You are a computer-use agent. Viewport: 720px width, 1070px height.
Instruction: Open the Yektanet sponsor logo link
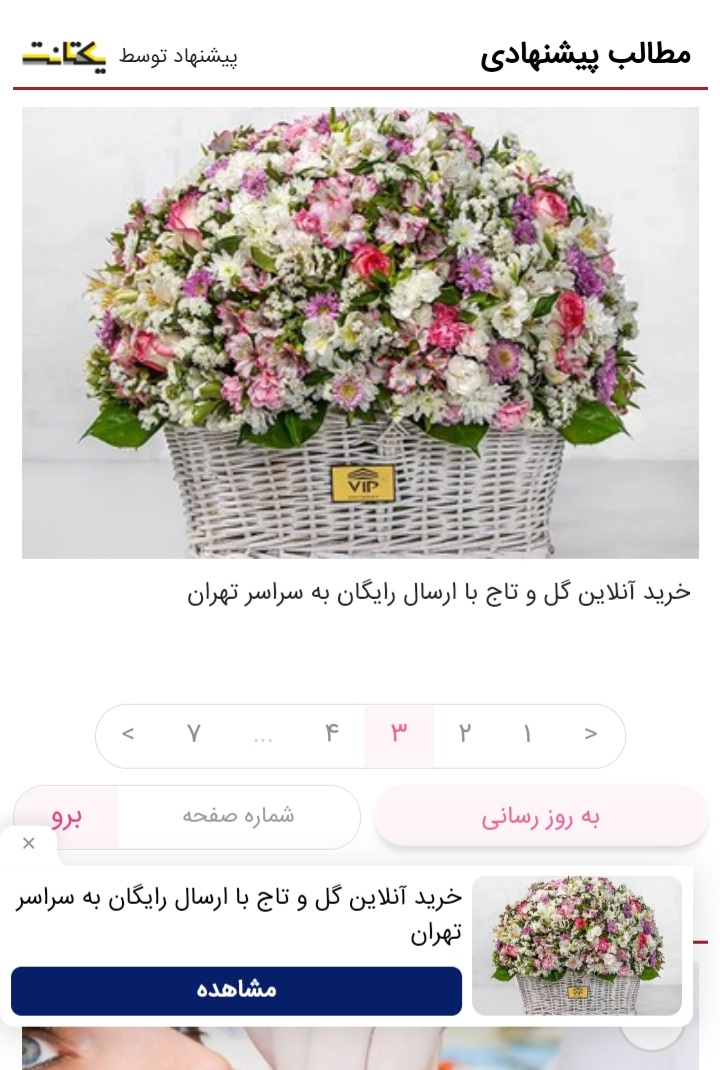64,54
